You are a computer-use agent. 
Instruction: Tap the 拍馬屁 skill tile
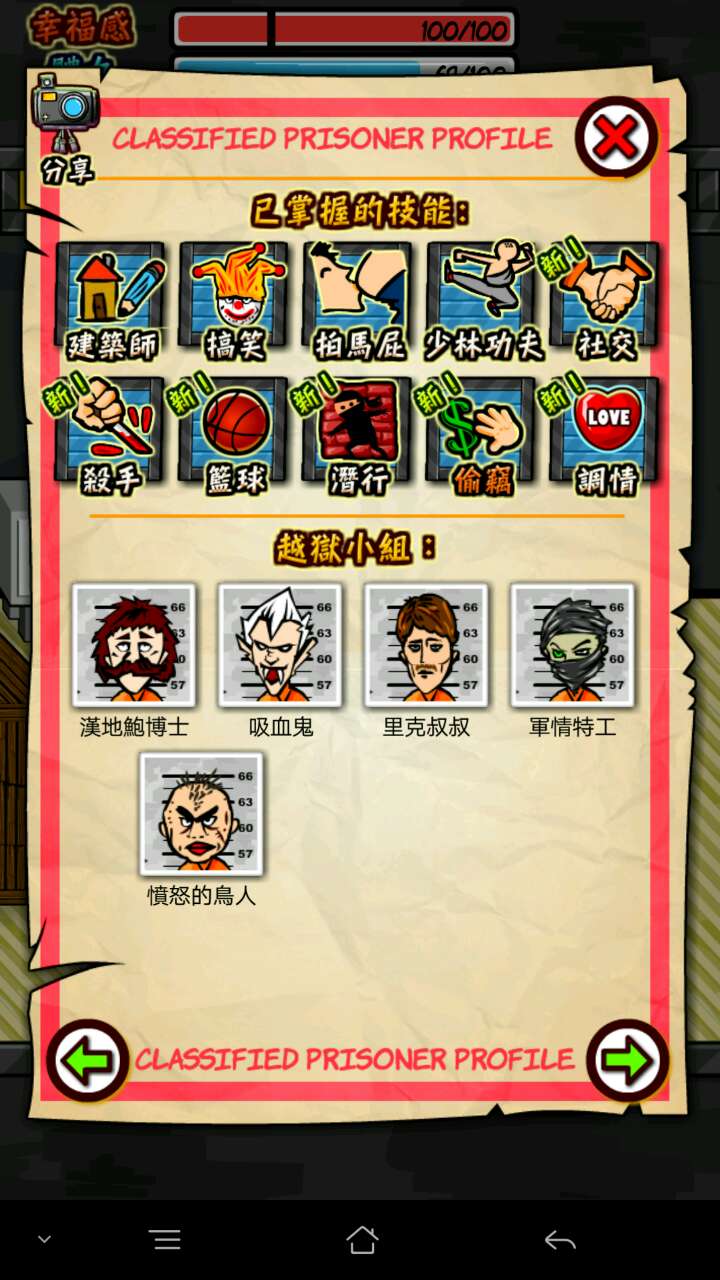coord(358,299)
